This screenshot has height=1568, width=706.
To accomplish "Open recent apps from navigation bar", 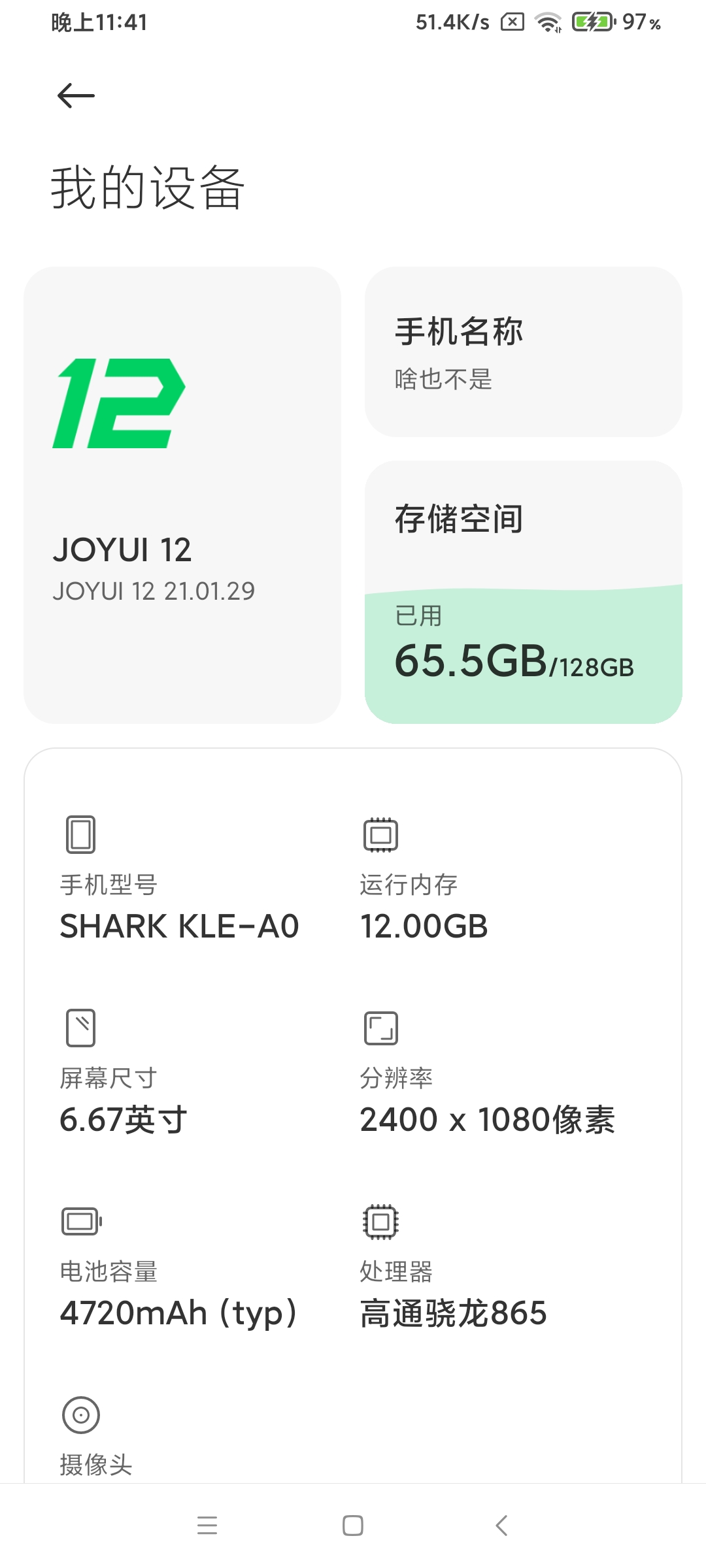I will (x=207, y=1526).
